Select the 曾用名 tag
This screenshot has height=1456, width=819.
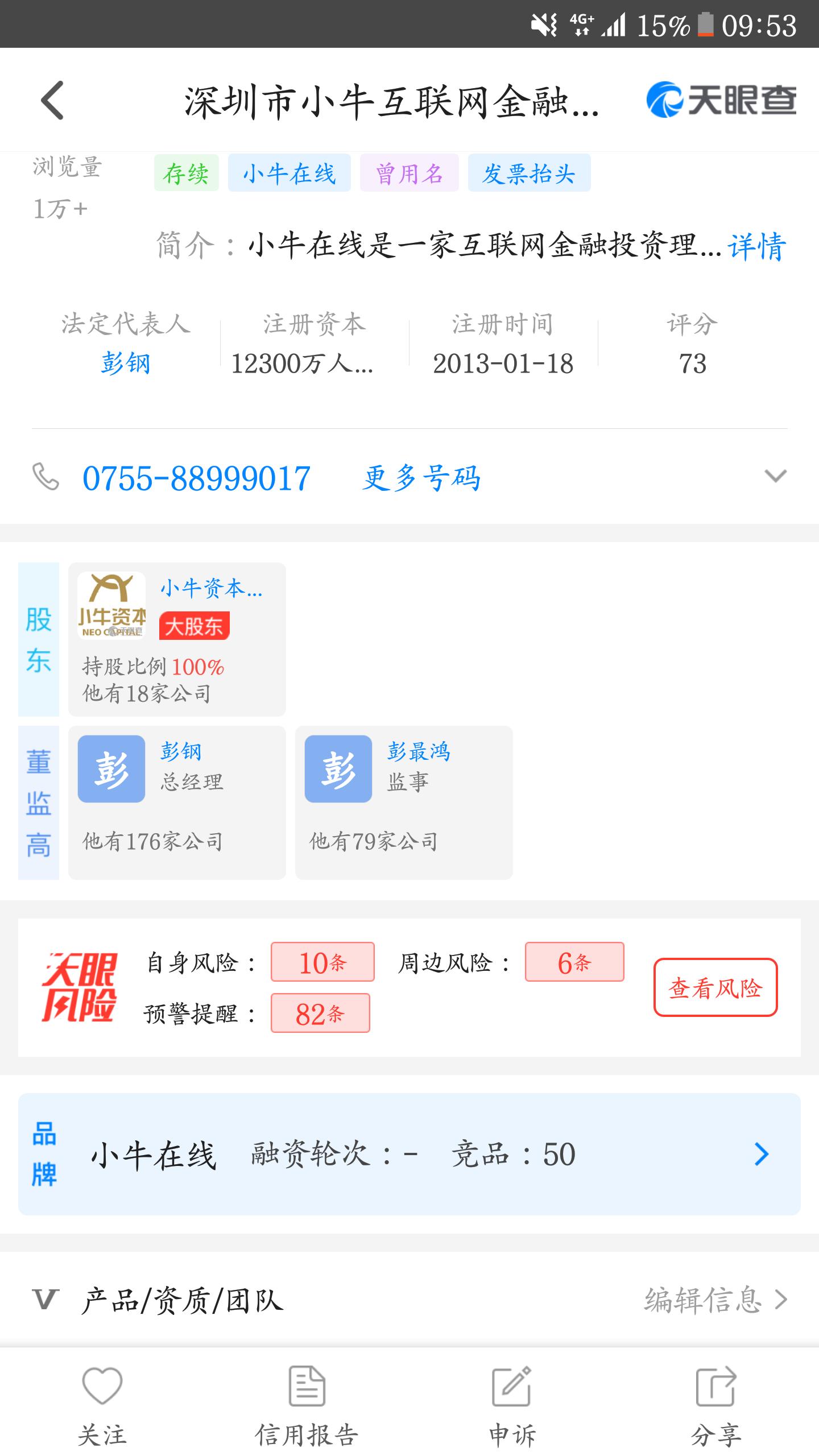pos(408,173)
